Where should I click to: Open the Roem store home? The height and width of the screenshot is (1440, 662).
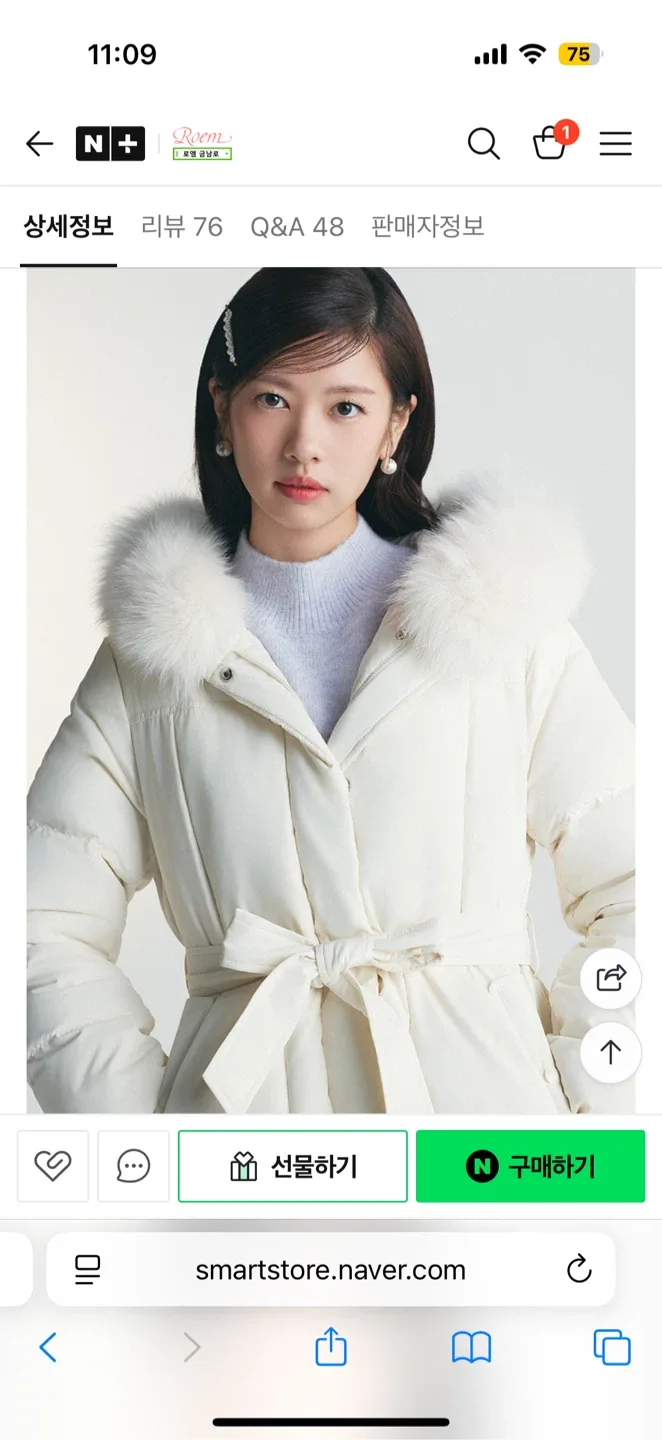tap(202, 144)
